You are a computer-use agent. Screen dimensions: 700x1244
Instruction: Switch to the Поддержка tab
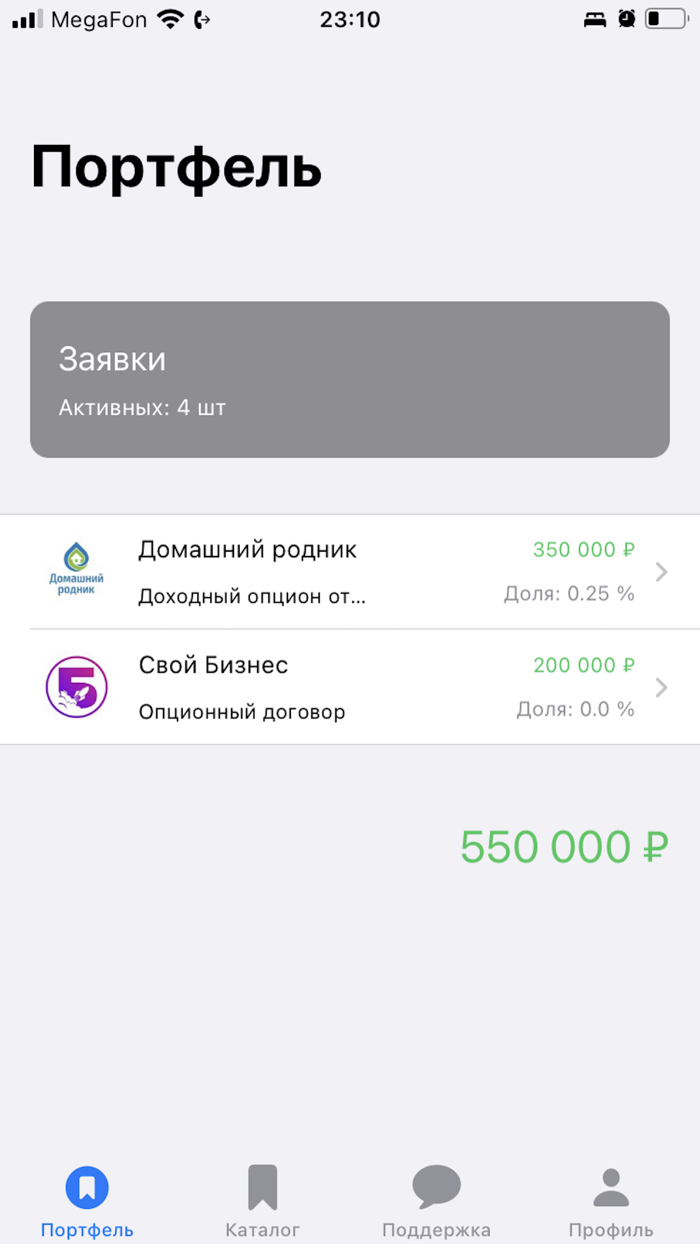point(436,1200)
